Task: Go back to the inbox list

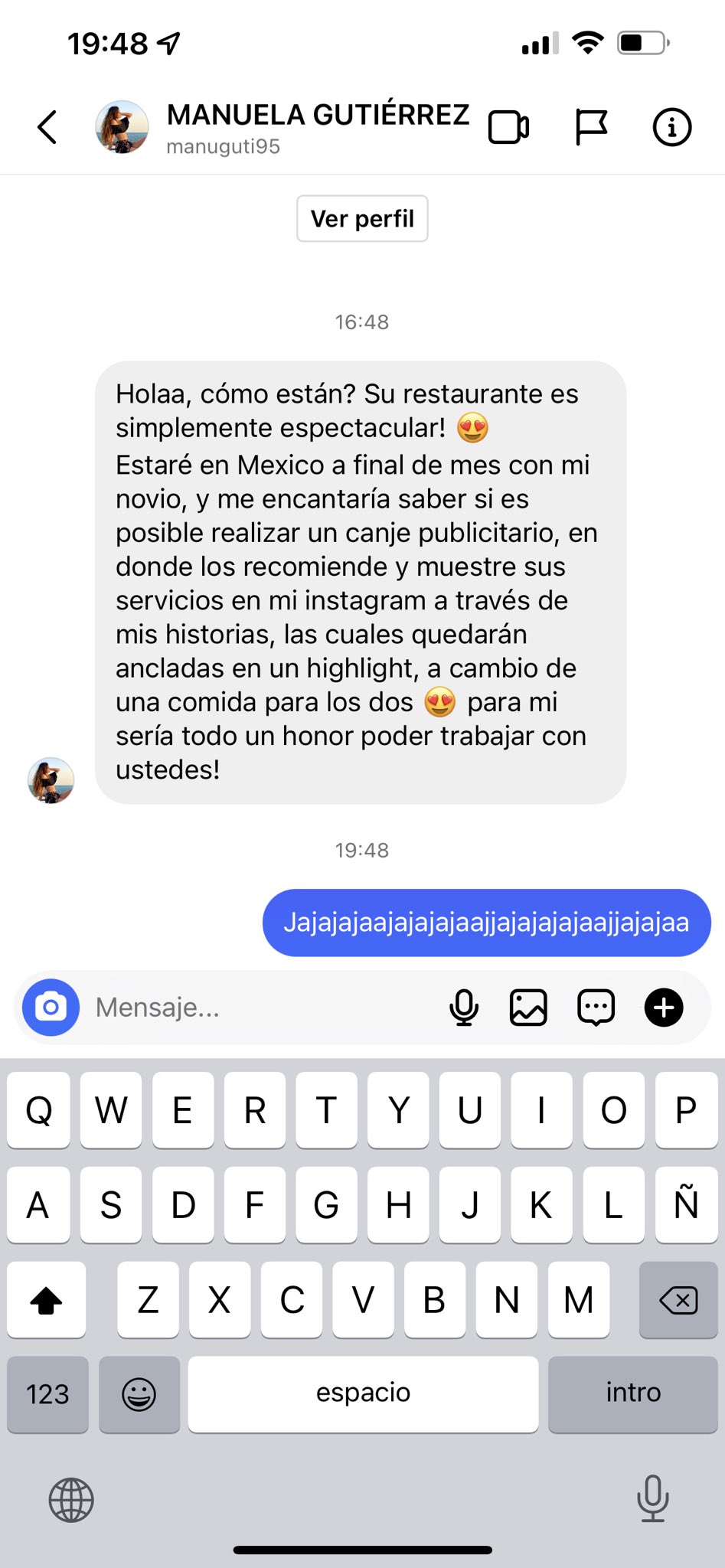Action: tap(47, 127)
